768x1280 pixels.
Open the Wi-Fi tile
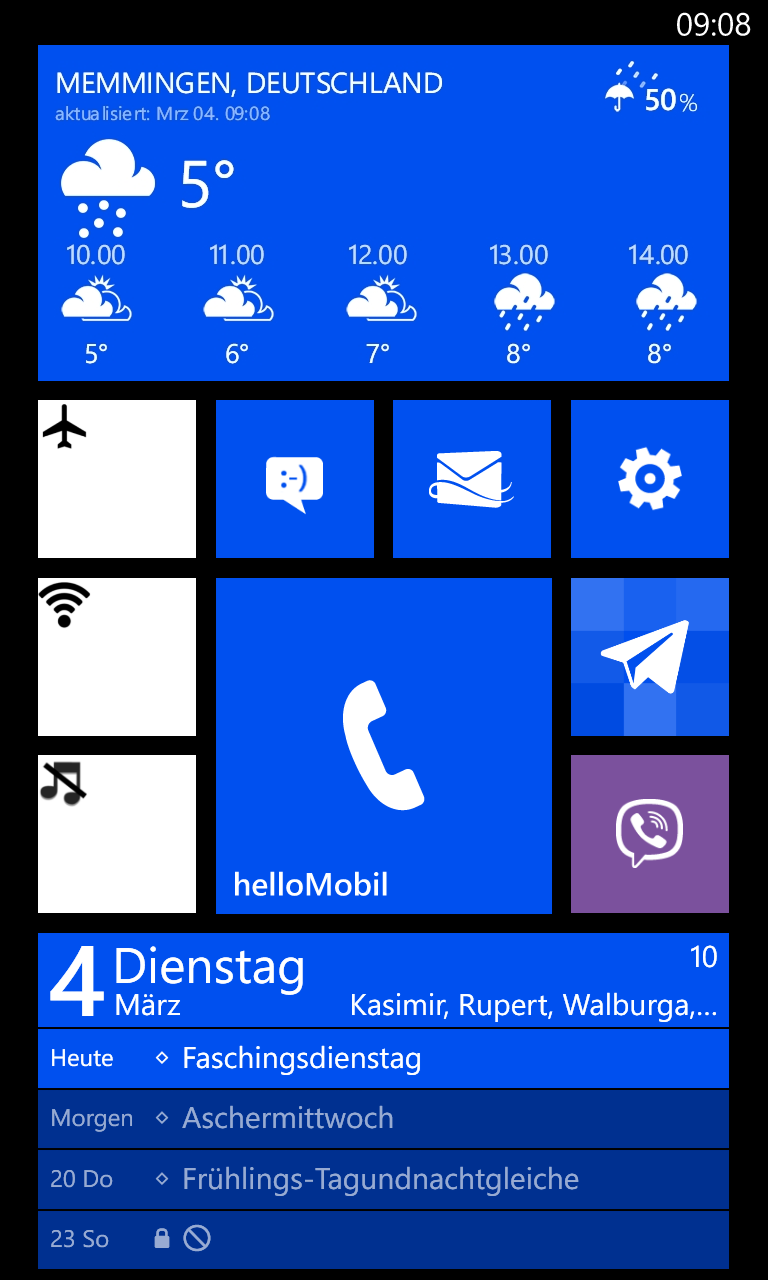[117, 657]
